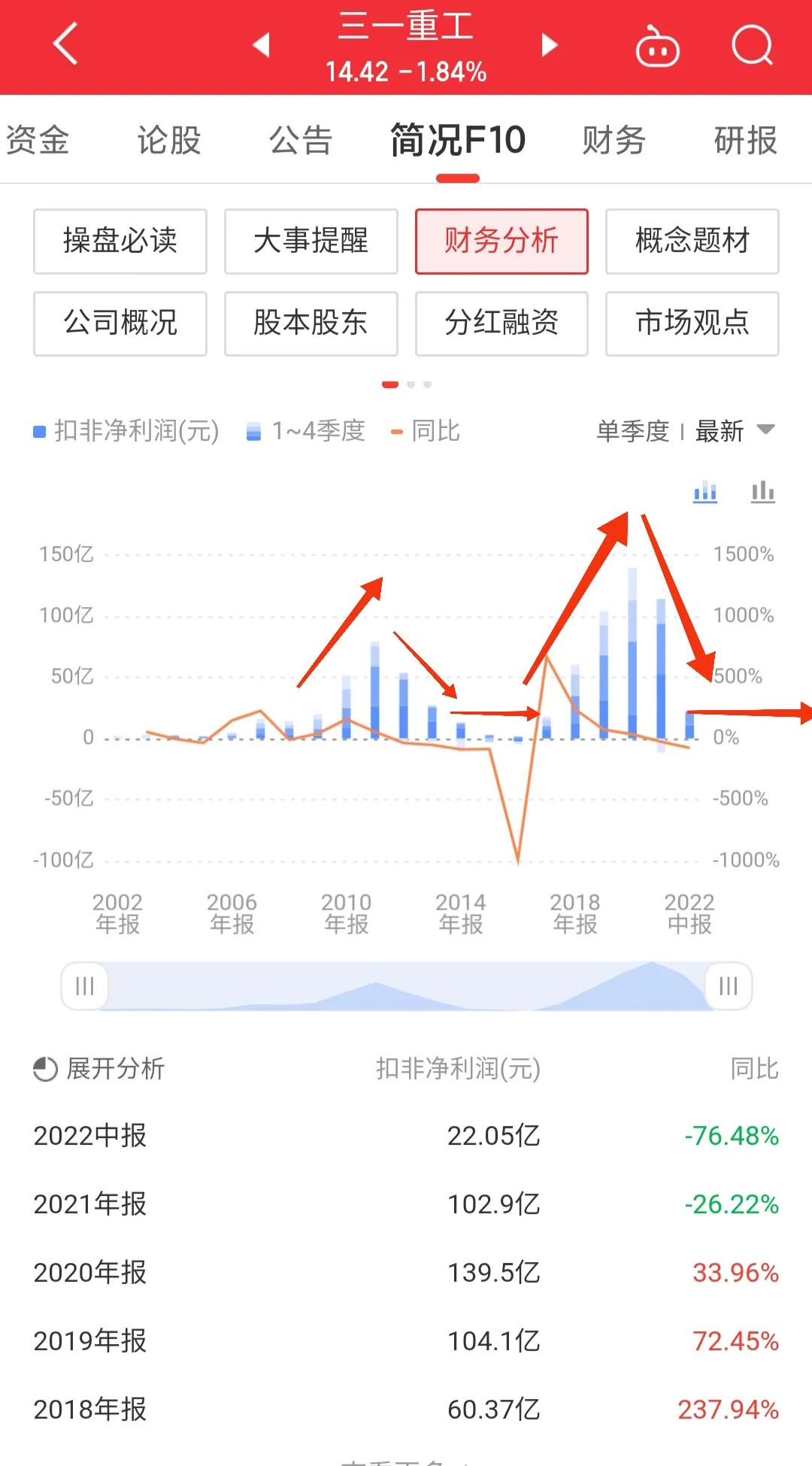Open the 最新 dropdown arrow
Screen dimensions: 812x1466
pos(768,432)
